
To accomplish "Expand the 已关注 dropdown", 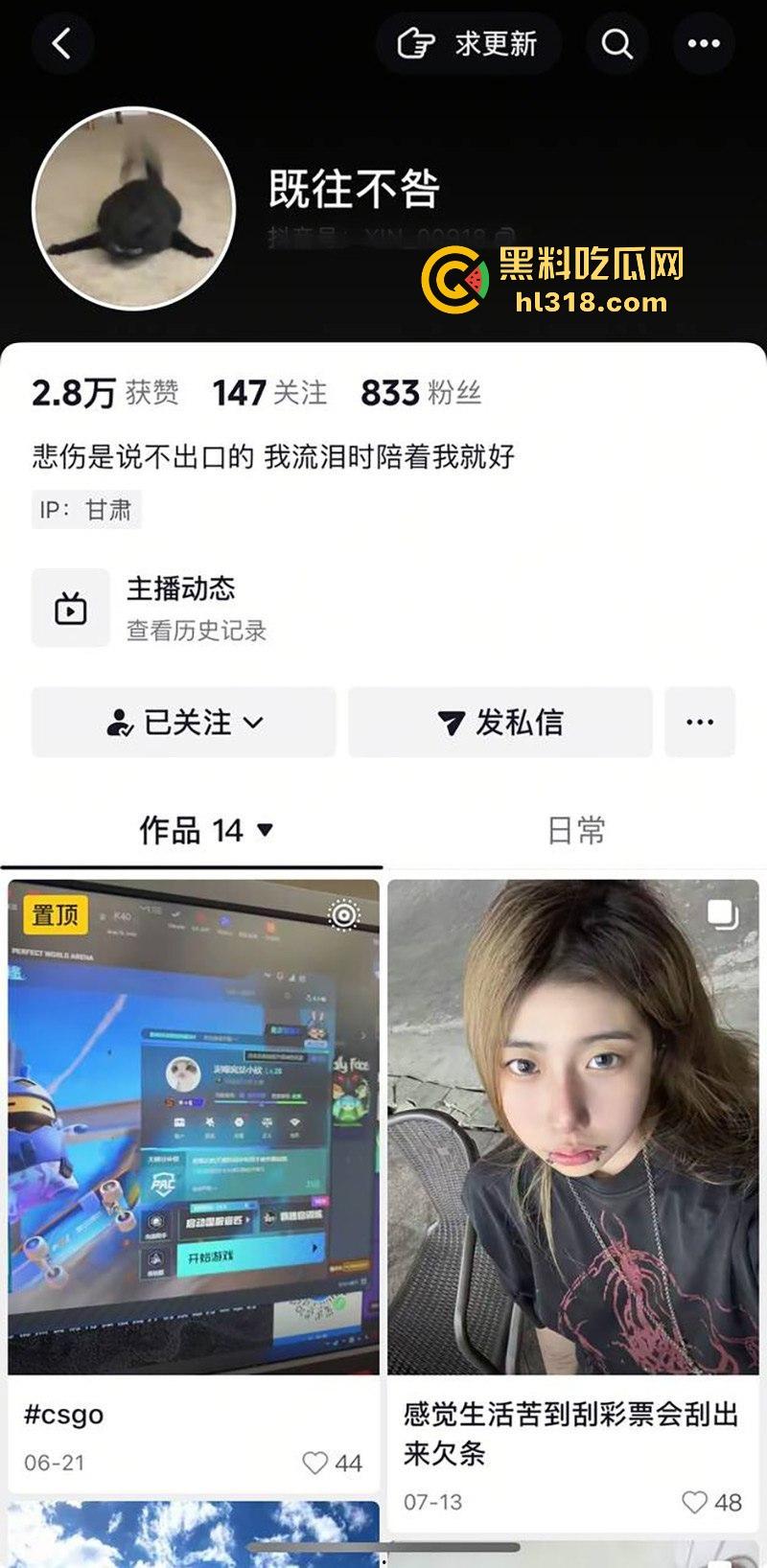I will coord(184,723).
